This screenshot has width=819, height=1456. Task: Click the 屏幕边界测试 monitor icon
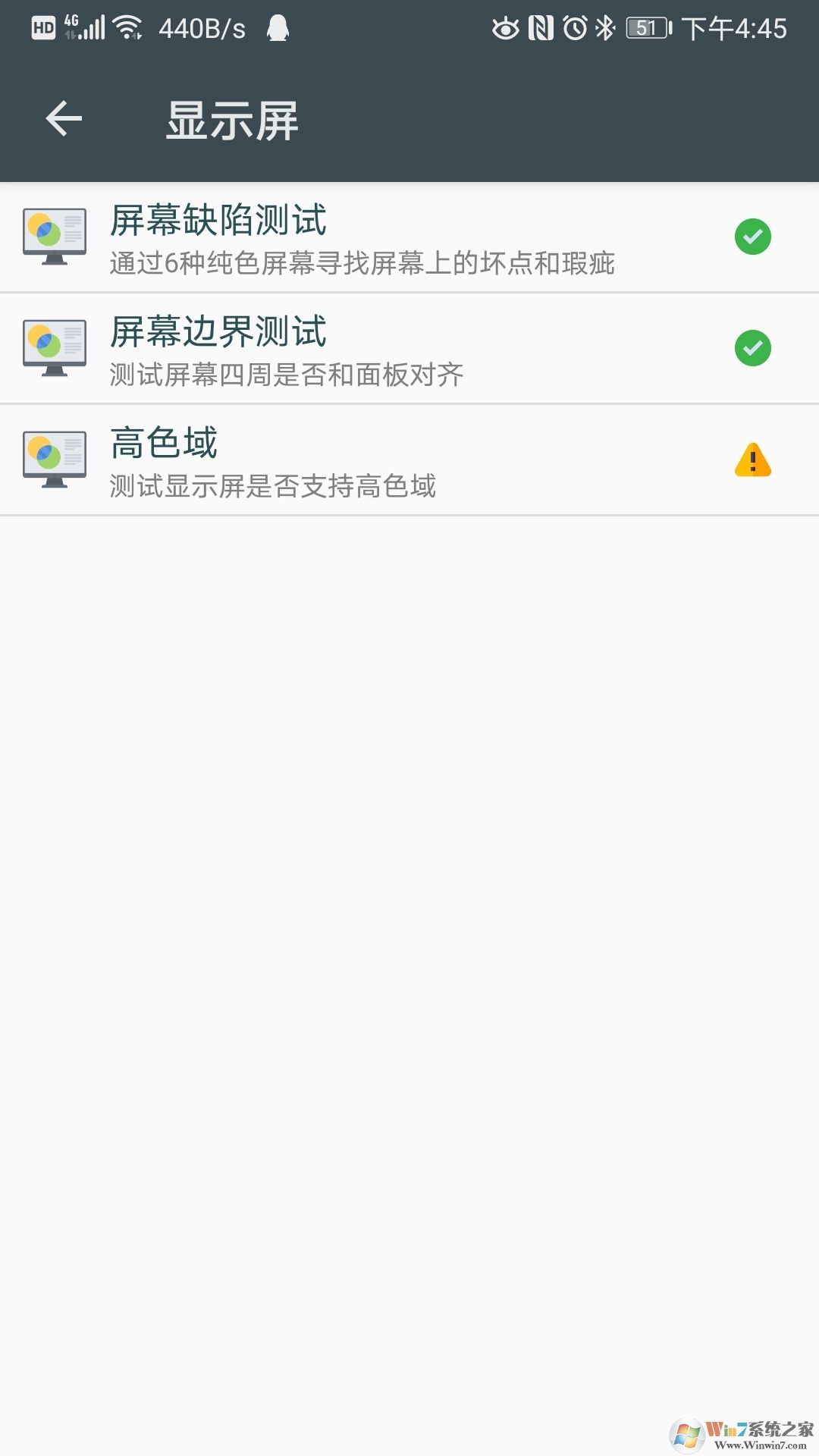(x=55, y=349)
